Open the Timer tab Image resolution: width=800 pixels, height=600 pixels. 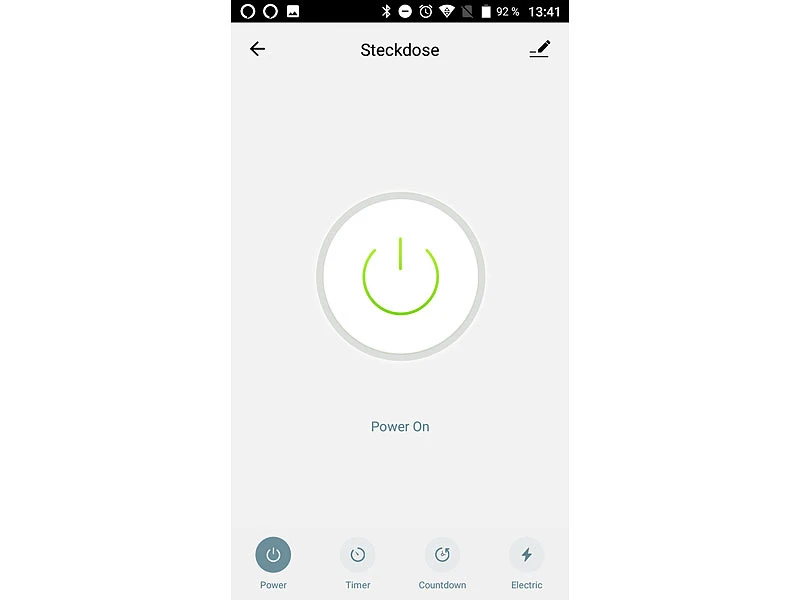pos(358,555)
